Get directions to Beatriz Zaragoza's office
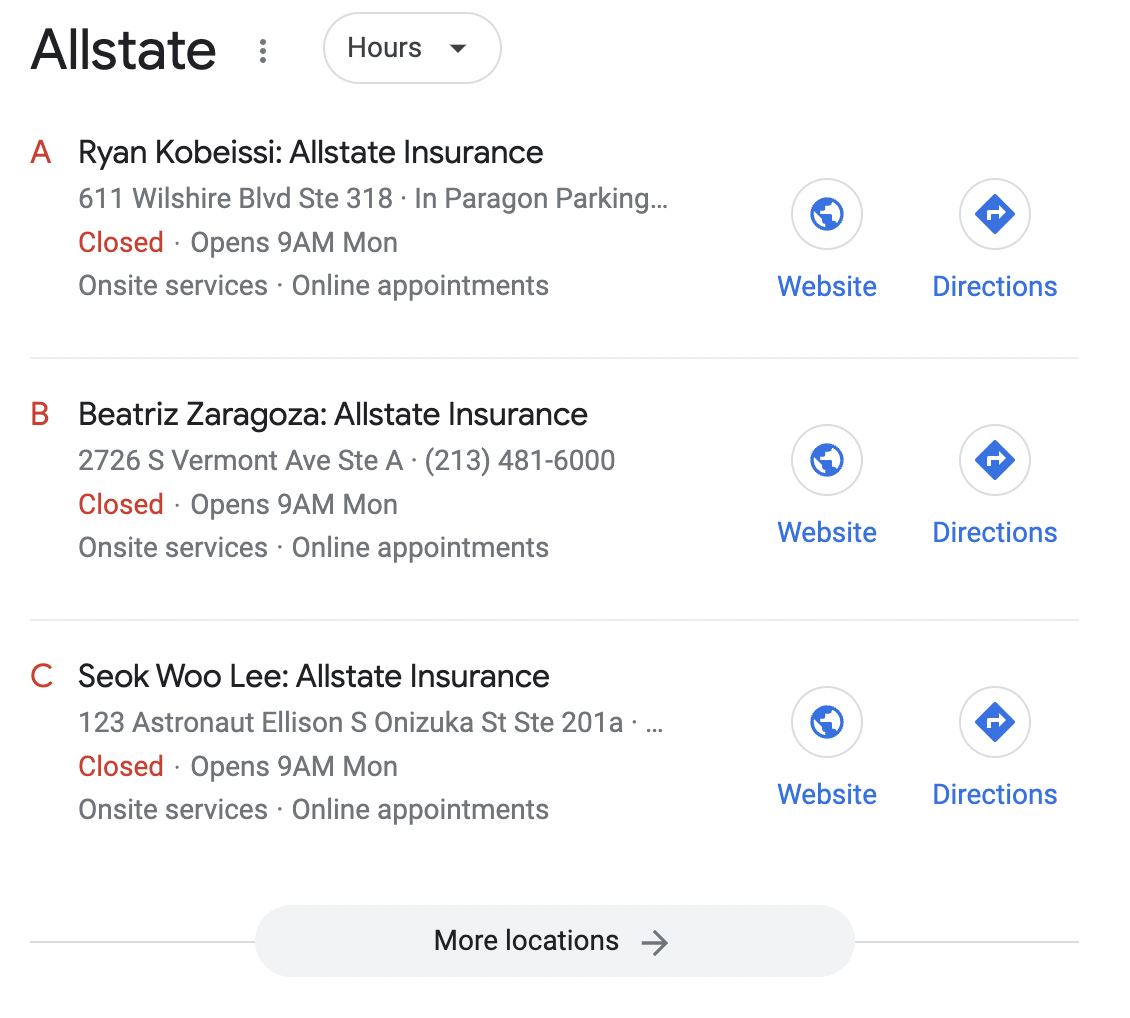This screenshot has height=1018, width=1130. tap(995, 486)
